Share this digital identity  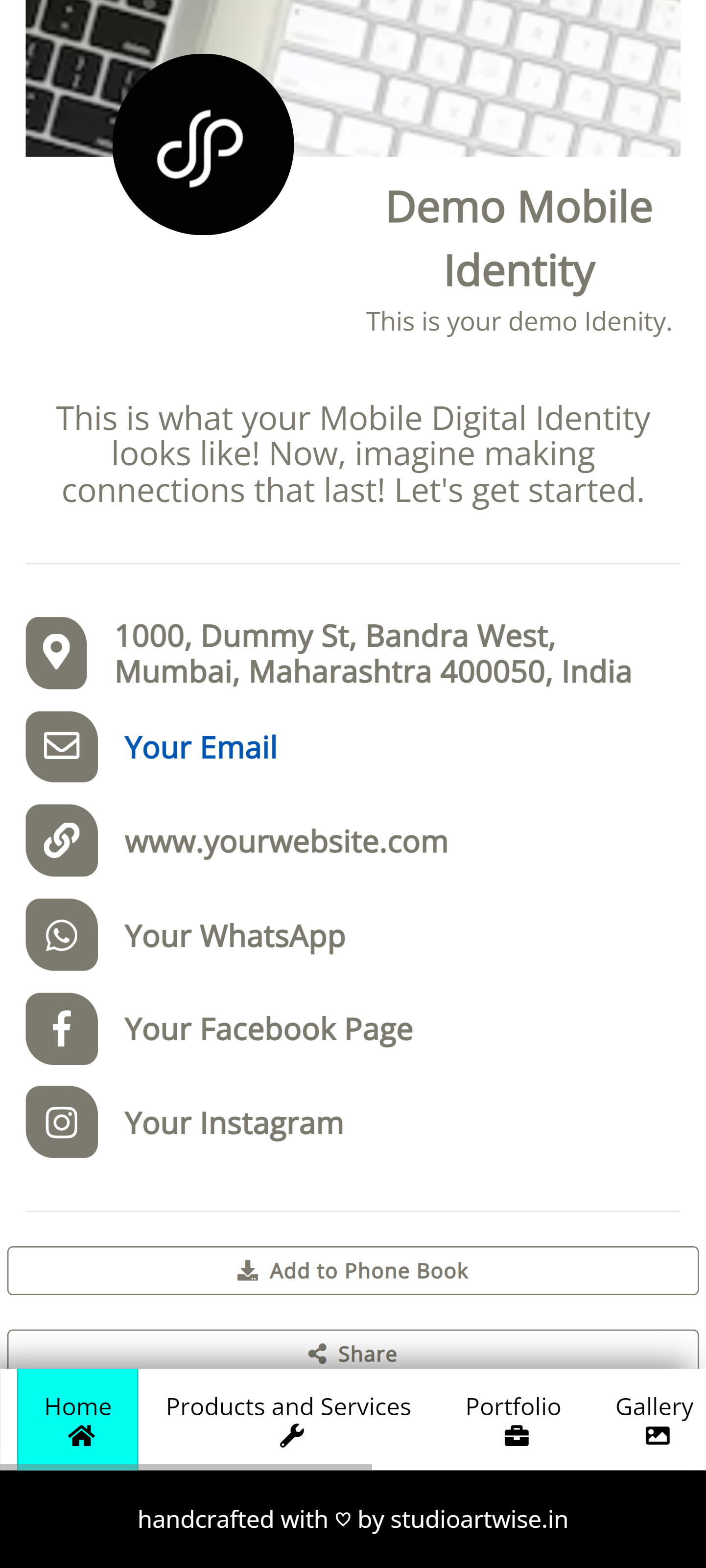[x=353, y=1353]
